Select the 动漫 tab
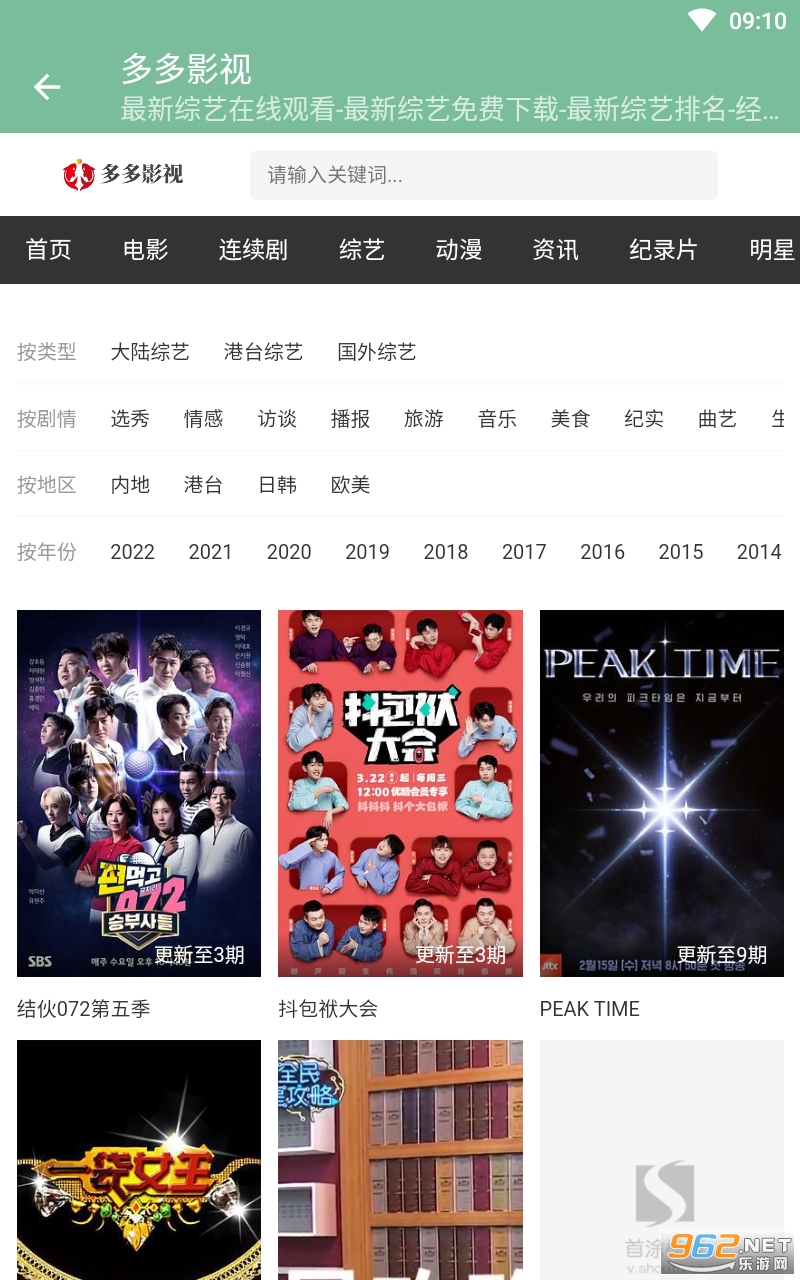 point(459,250)
